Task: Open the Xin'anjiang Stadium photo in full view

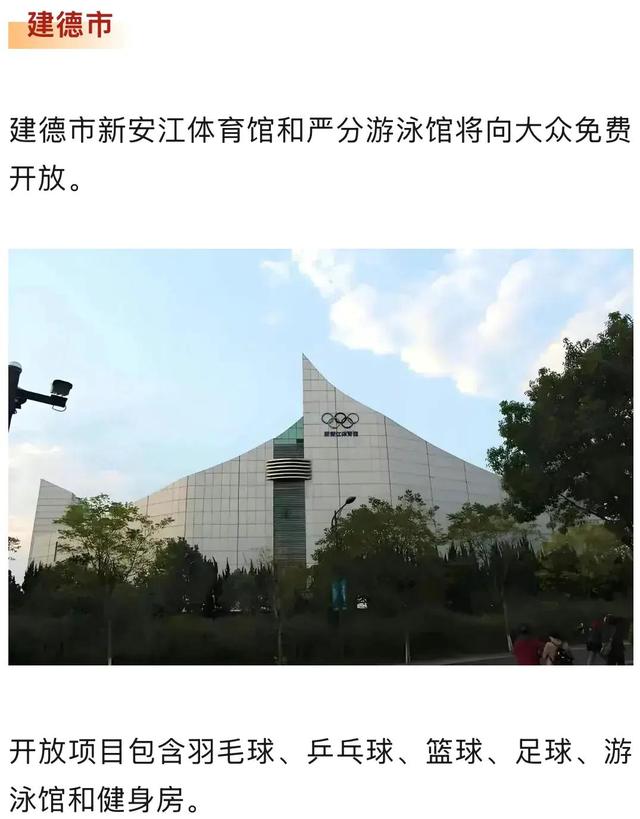Action: click(x=320, y=457)
